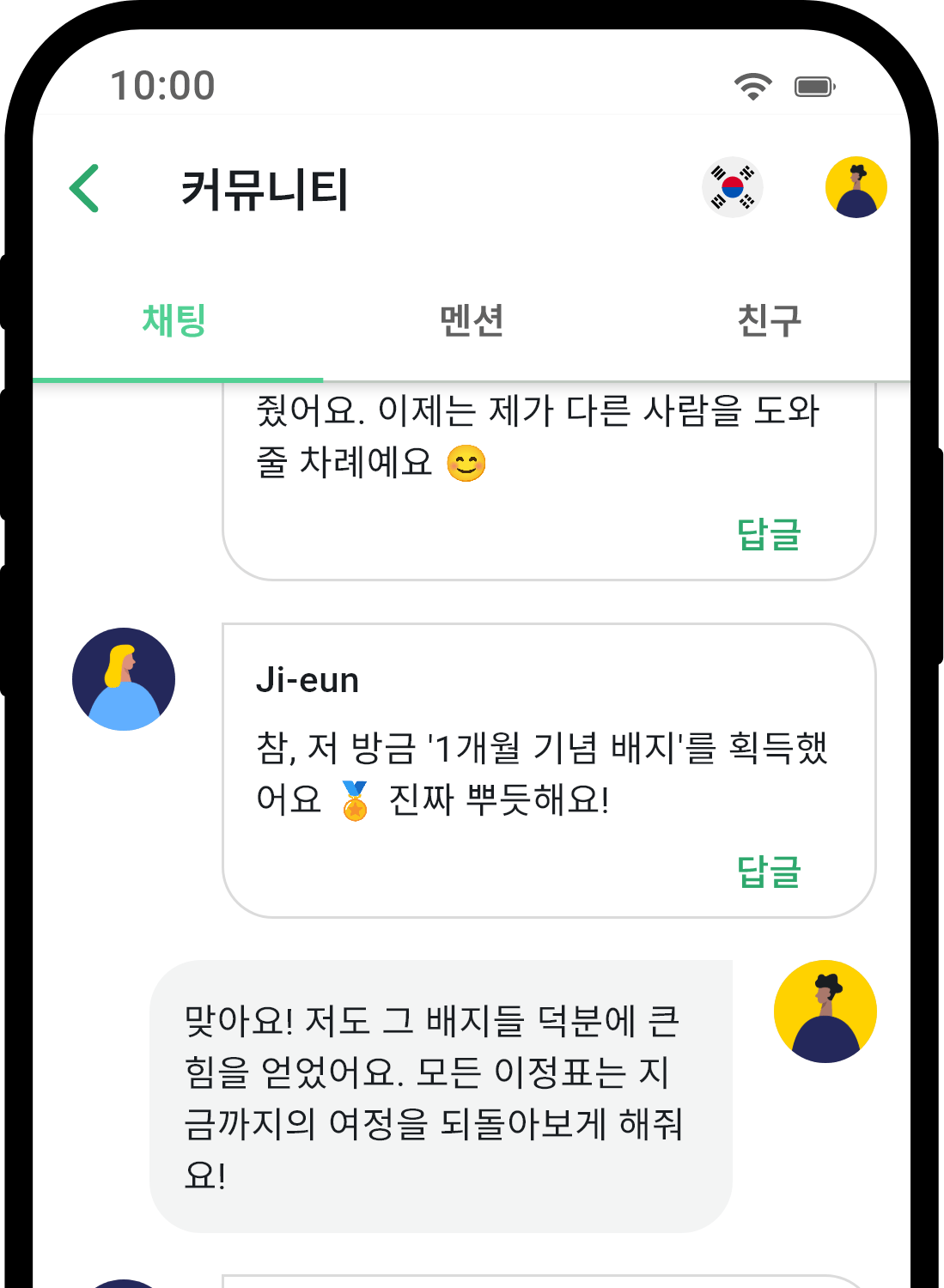Screen dimensions: 944x1288
Task: Switch to the 멘션 tab
Action: tap(472, 321)
